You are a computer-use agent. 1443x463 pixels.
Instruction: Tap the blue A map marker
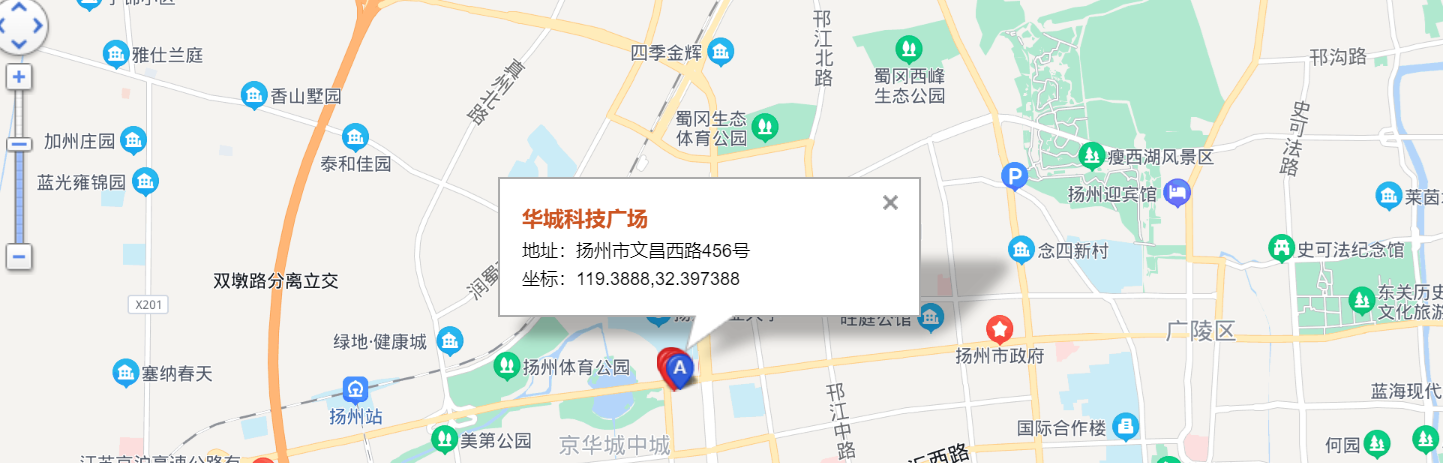[680, 369]
